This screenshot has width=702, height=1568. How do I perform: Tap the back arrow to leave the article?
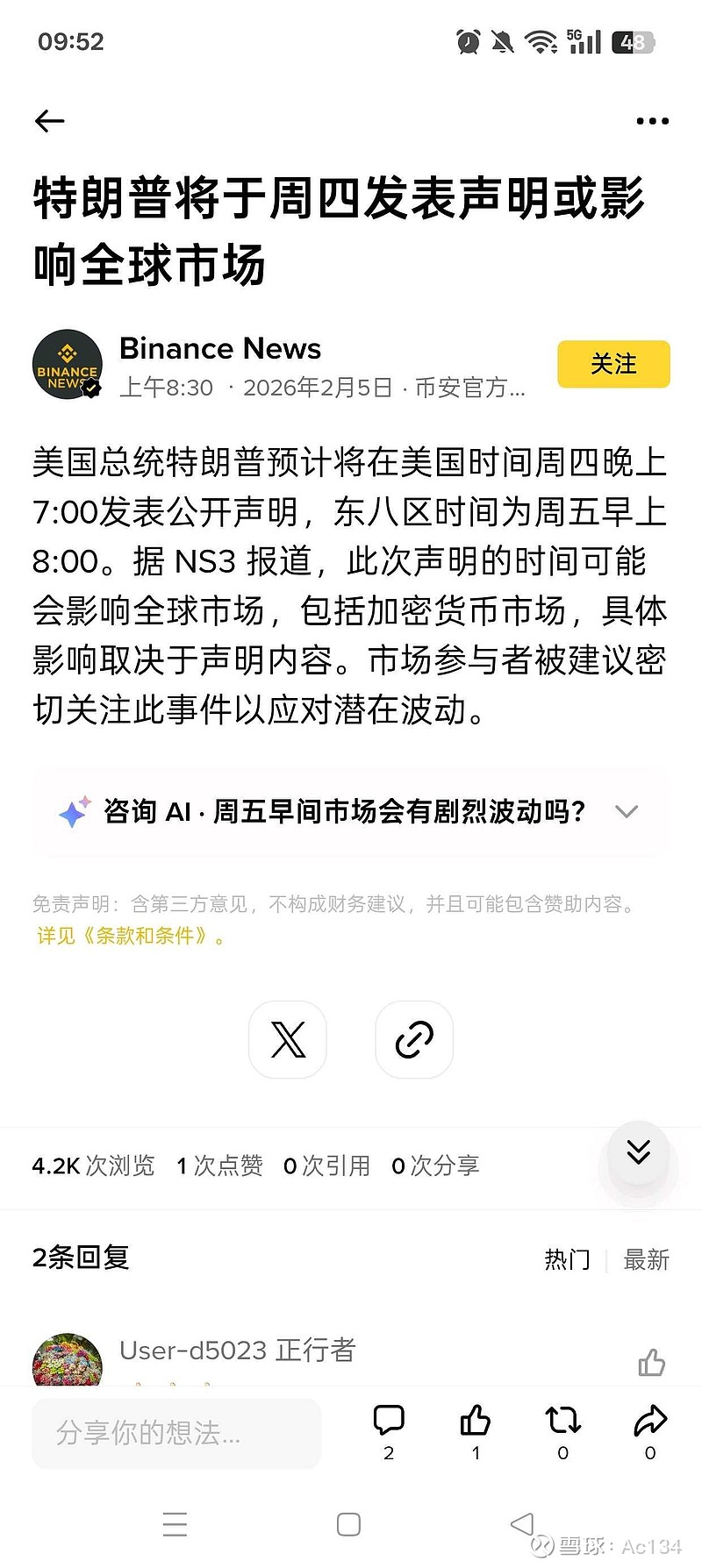pos(49,120)
